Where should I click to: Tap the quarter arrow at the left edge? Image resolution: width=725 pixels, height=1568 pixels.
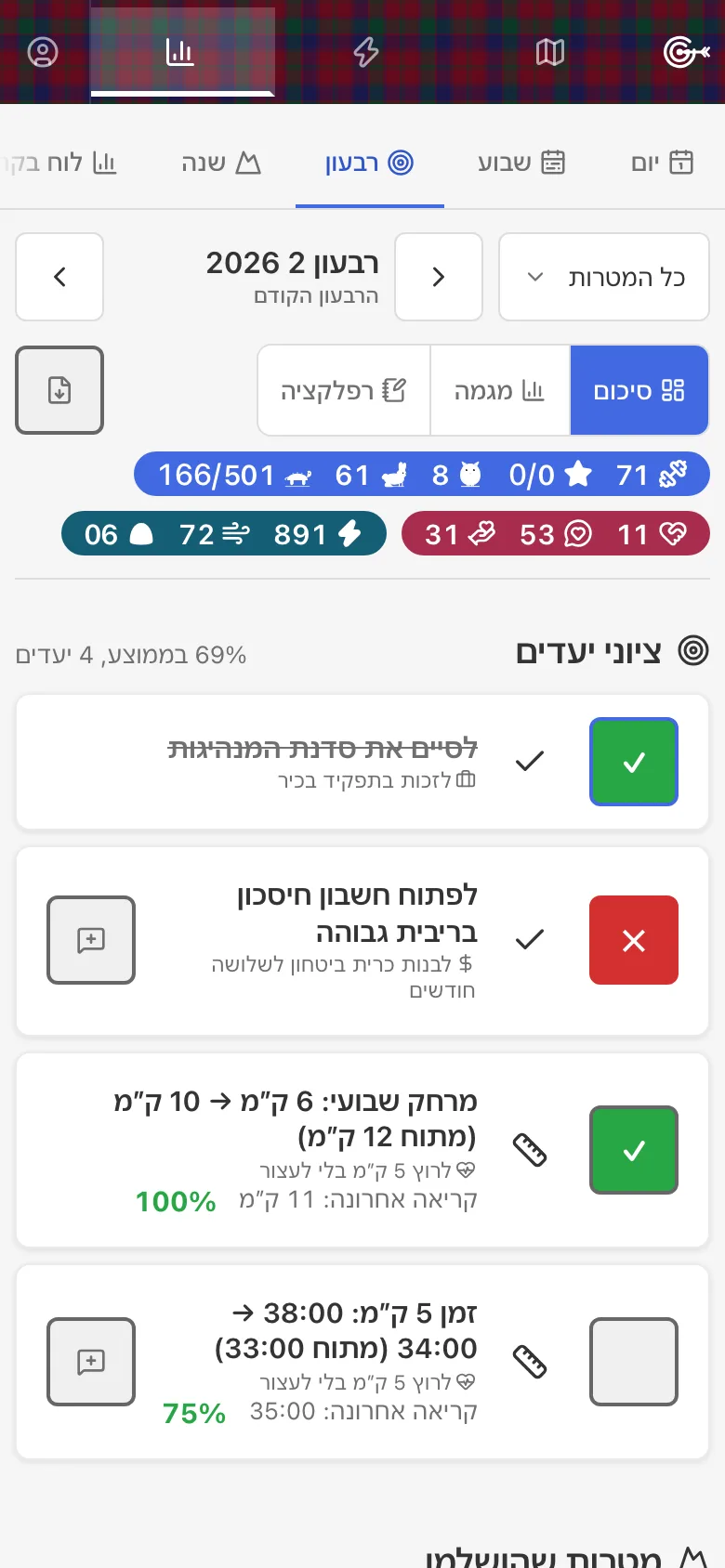(59, 277)
